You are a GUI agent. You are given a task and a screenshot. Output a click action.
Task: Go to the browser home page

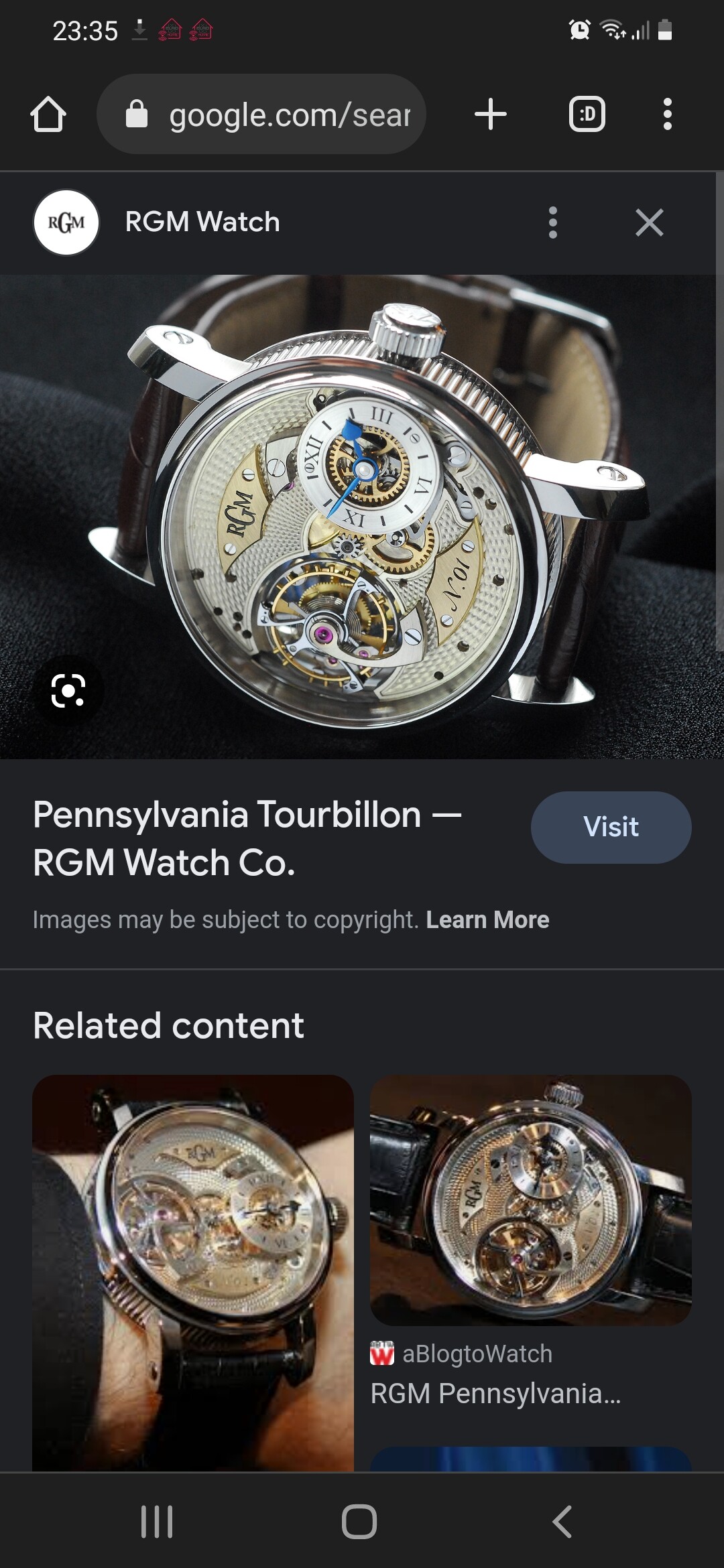click(x=48, y=115)
